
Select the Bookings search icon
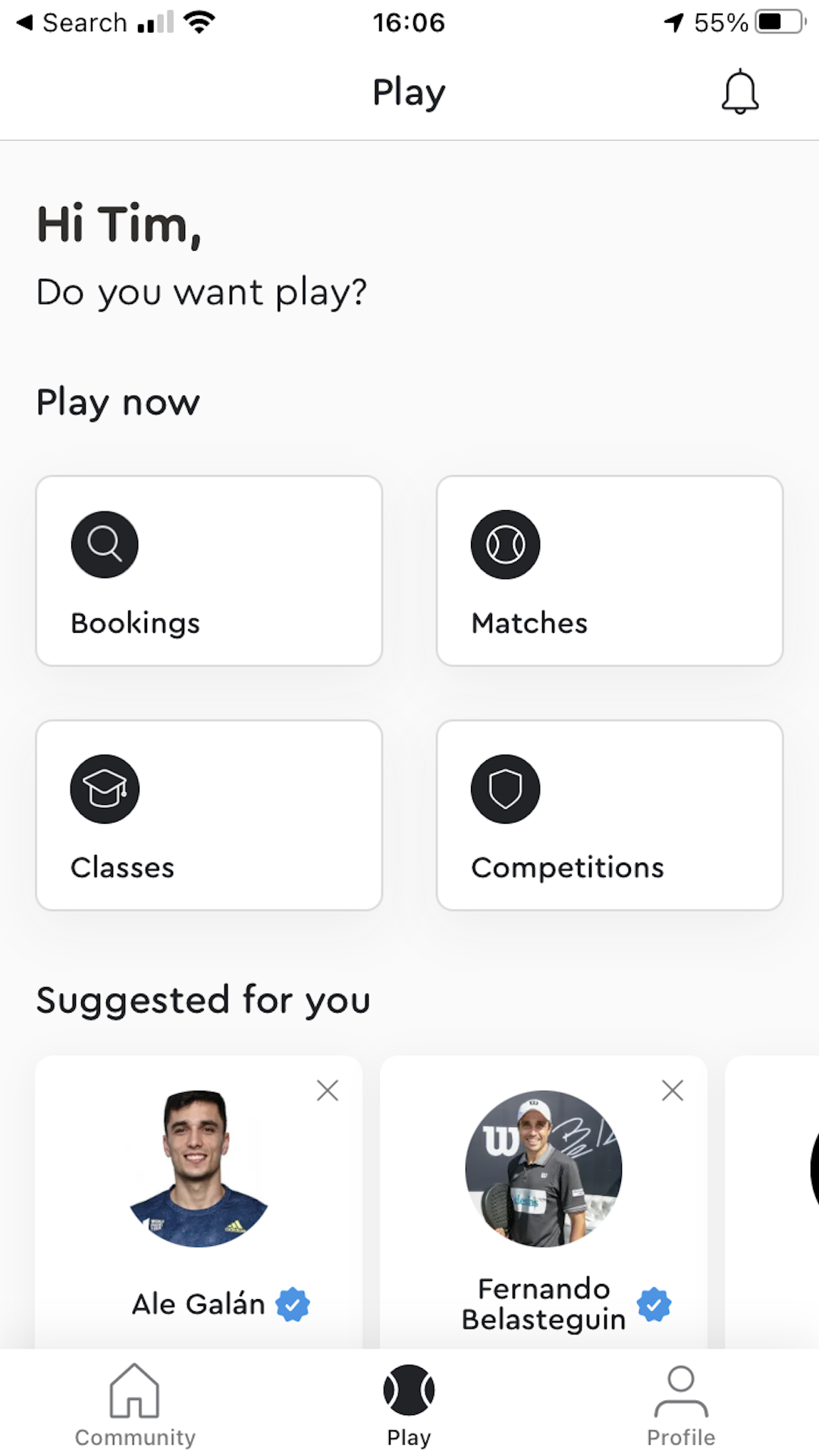[x=104, y=543]
